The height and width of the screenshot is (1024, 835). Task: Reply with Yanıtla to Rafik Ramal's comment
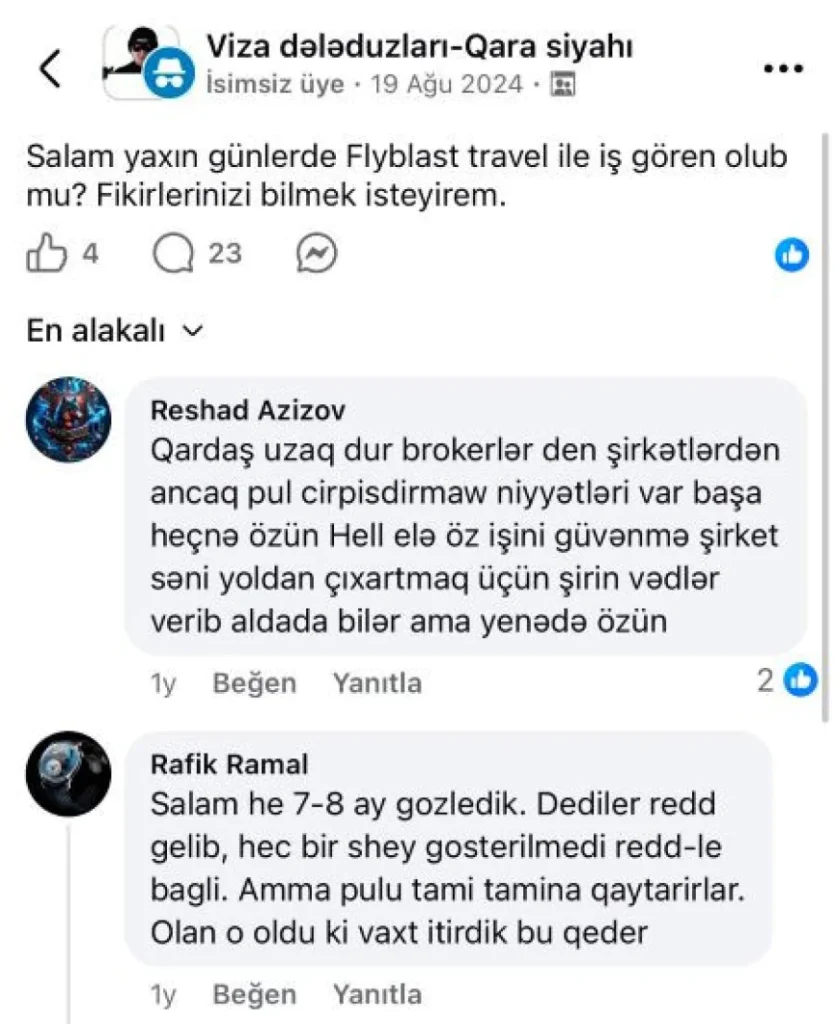click(377, 995)
